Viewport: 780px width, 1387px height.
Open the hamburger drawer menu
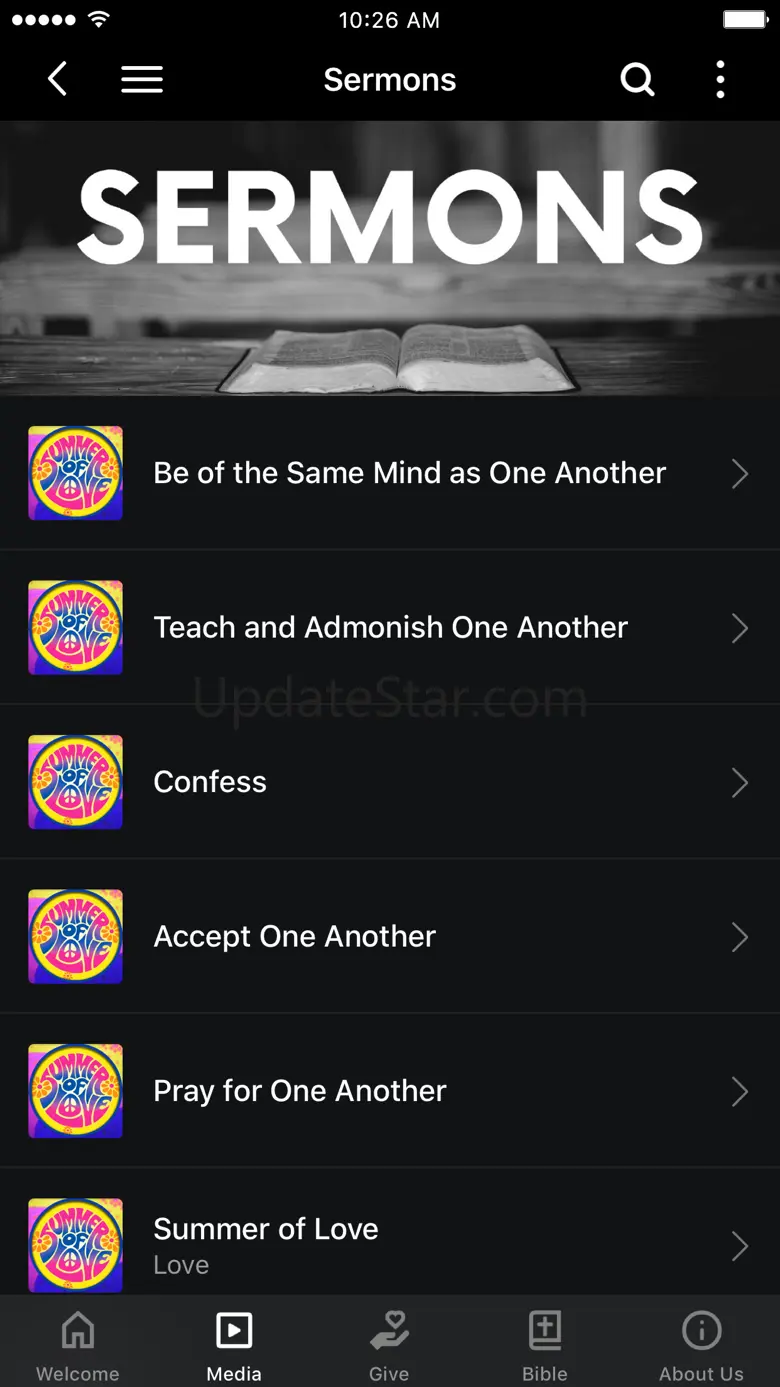point(142,79)
